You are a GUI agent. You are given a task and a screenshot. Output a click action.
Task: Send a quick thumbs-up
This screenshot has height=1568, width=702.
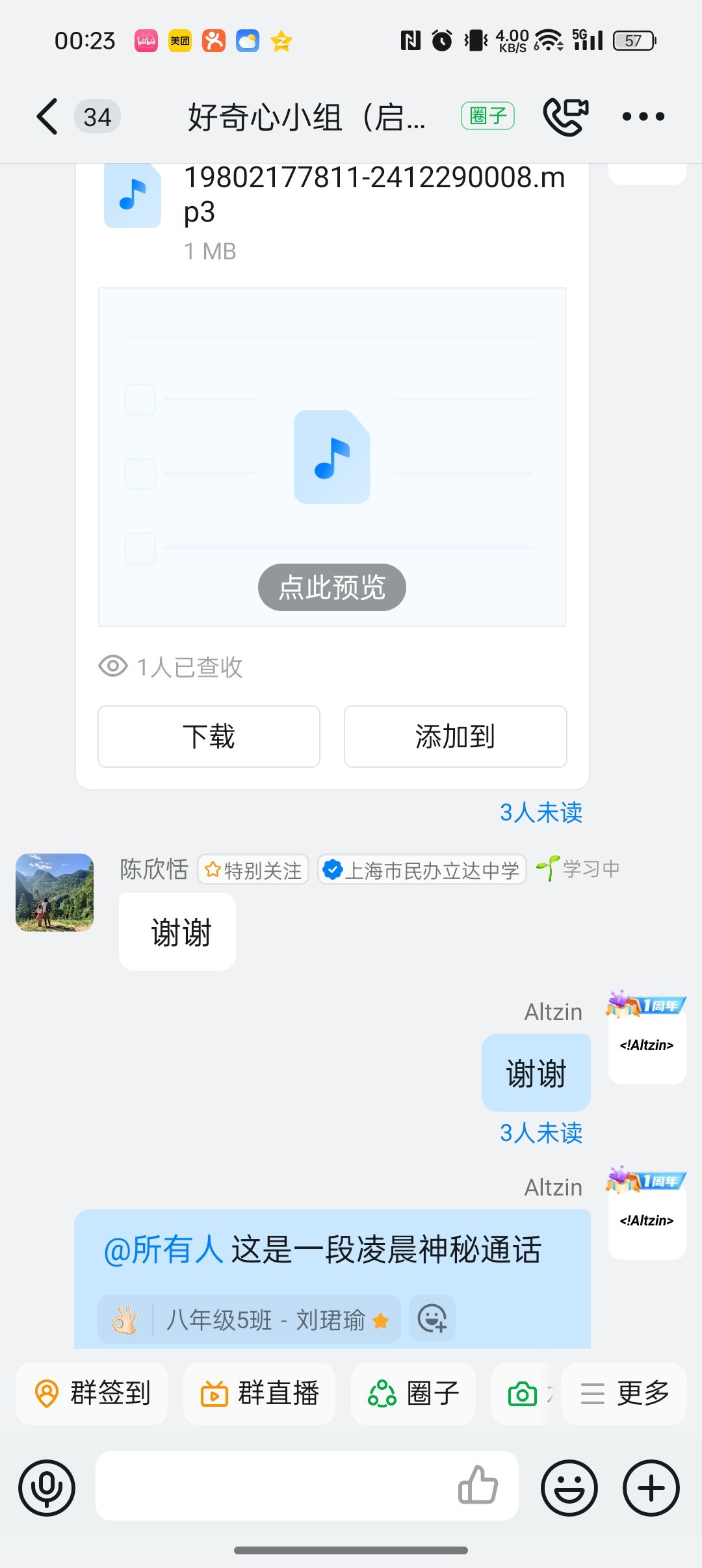coord(478,1485)
